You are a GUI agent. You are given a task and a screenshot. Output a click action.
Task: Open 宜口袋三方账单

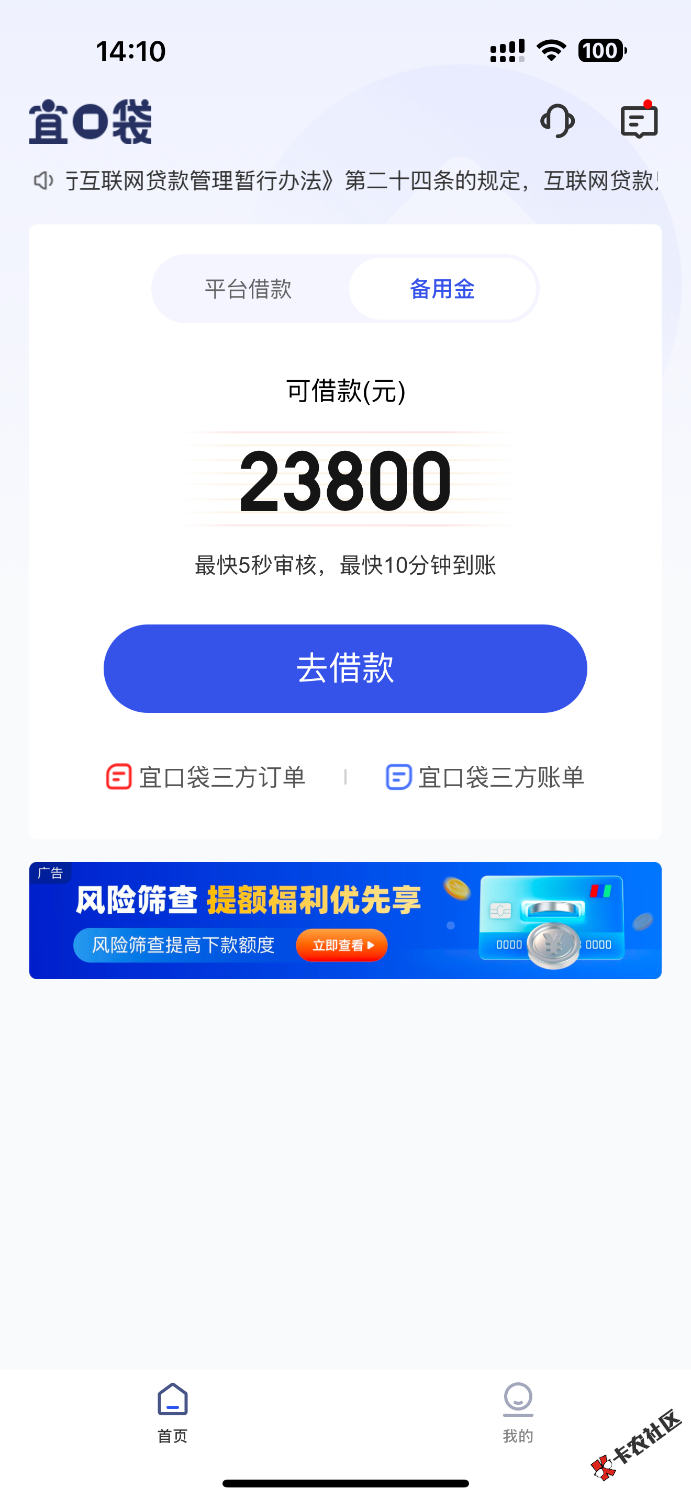click(485, 777)
